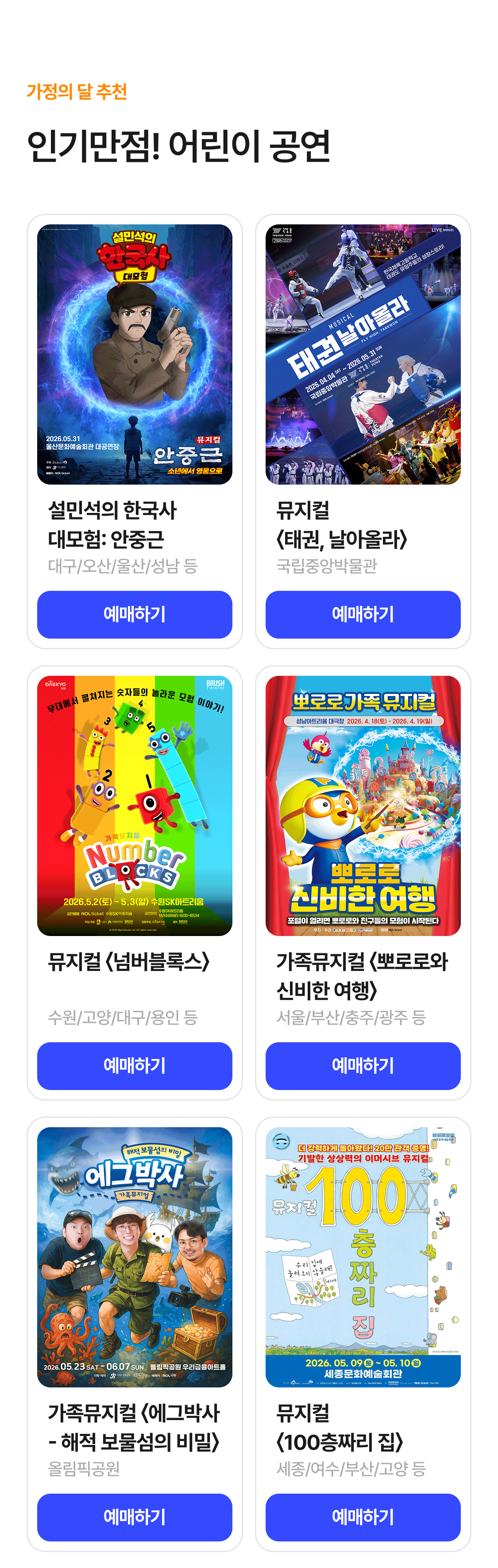Tap 예매하기 for 에그박사 해적 보물섬의 비밀
The image size is (498, 1568).
[x=135, y=1517]
